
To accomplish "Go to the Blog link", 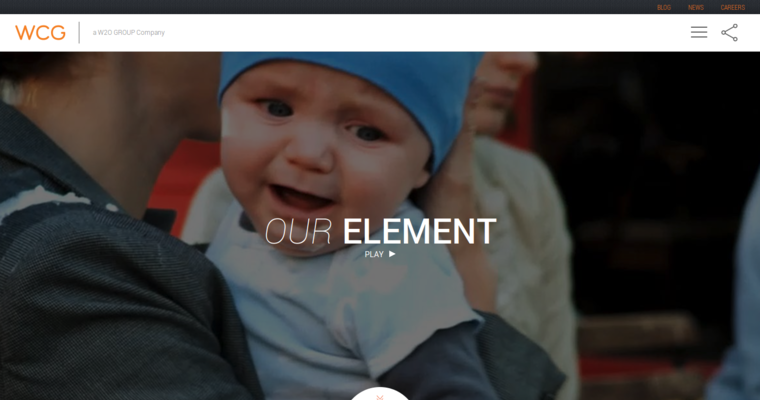I will point(664,7).
